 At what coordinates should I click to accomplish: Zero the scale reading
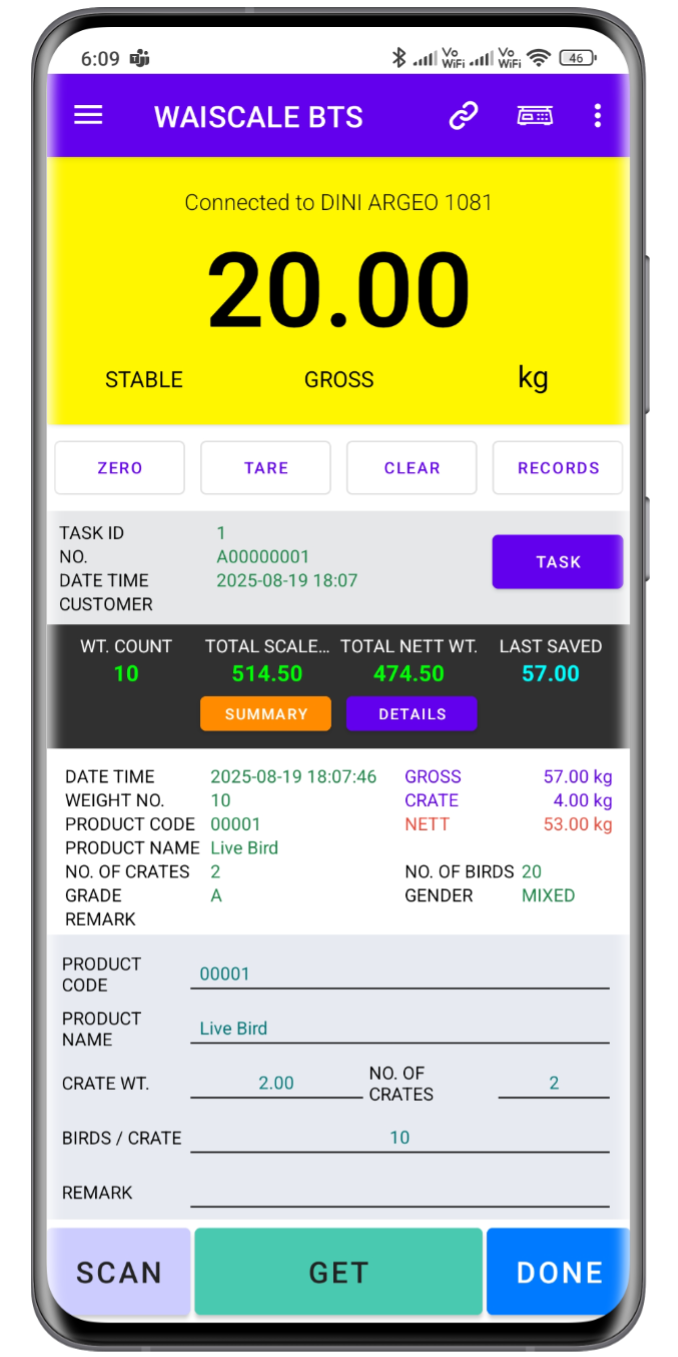click(120, 468)
